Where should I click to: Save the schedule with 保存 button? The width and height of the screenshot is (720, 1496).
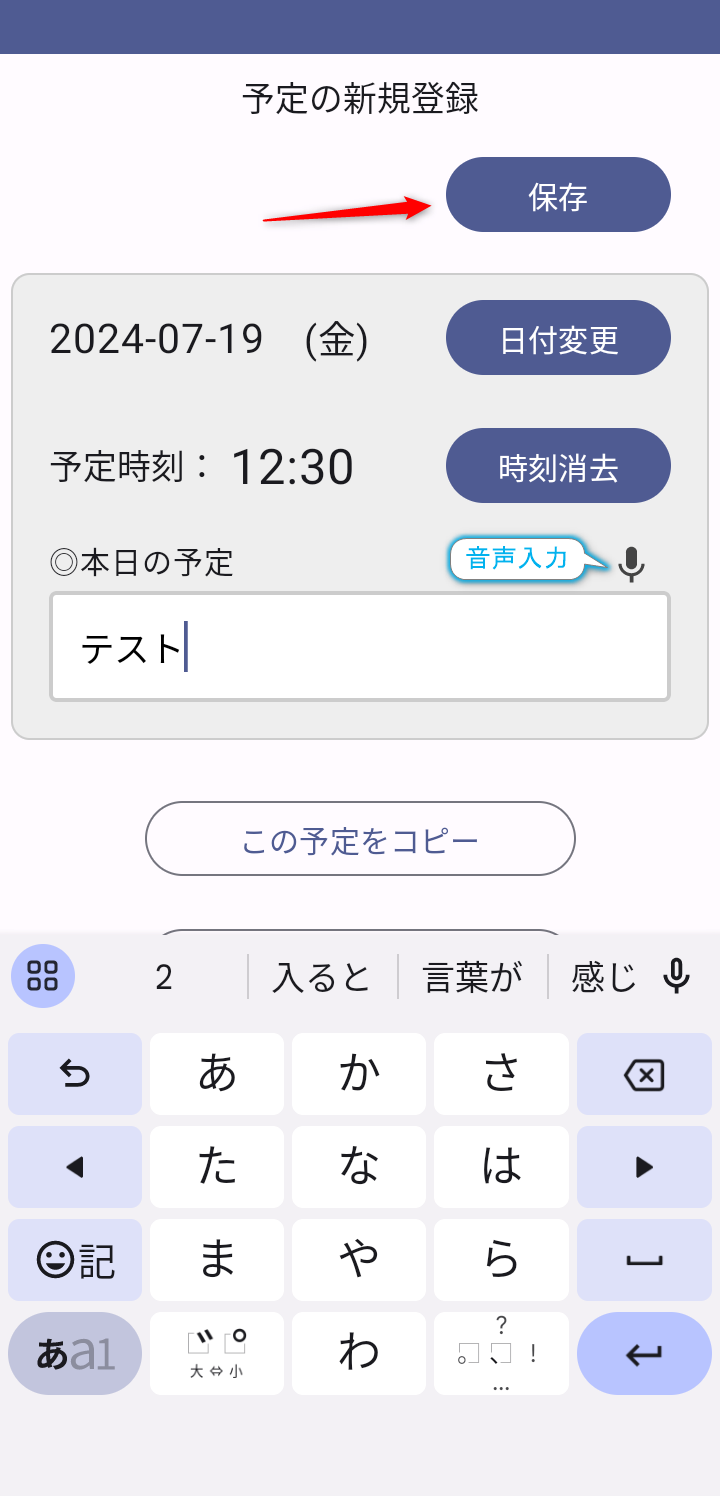(558, 195)
